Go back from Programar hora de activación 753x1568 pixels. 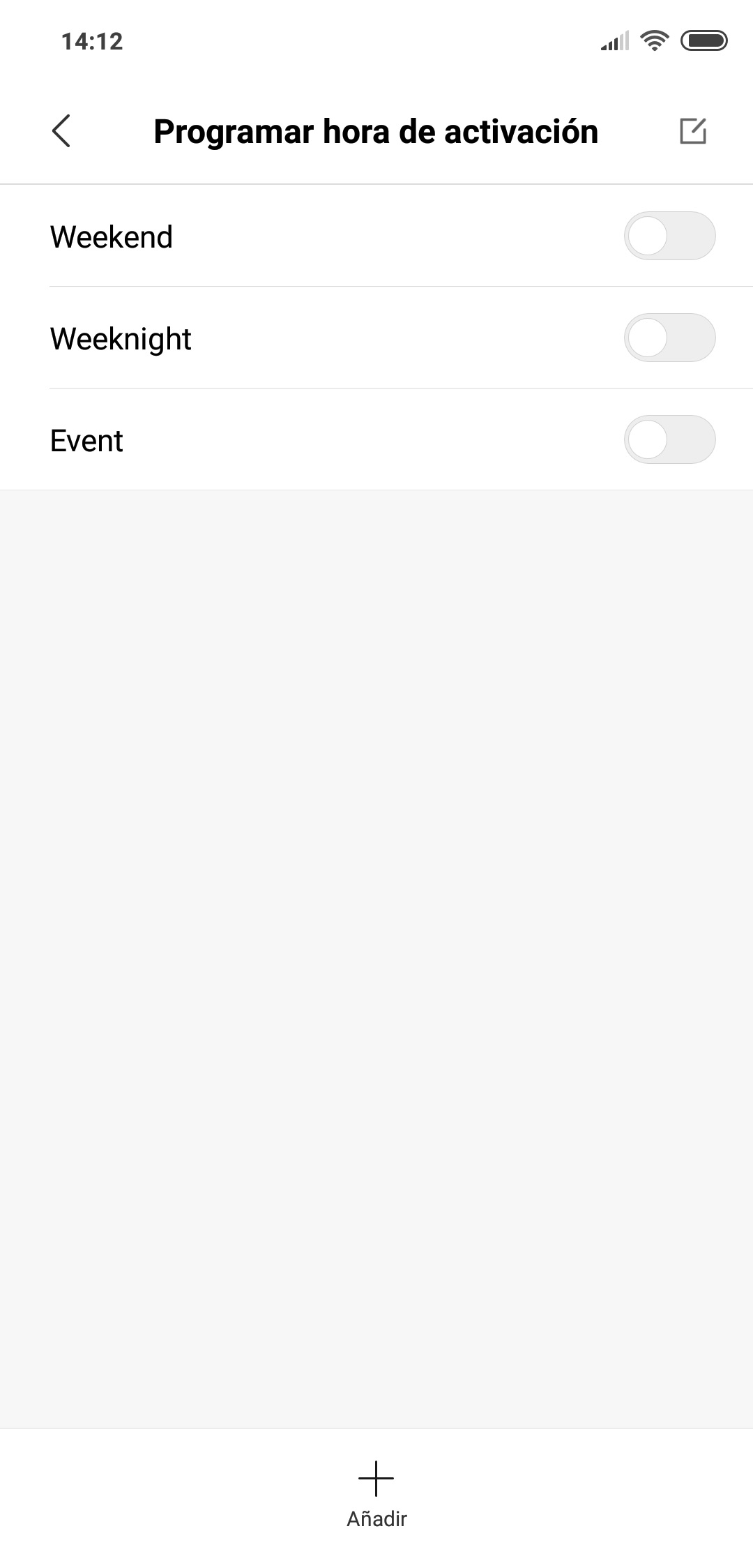(61, 131)
